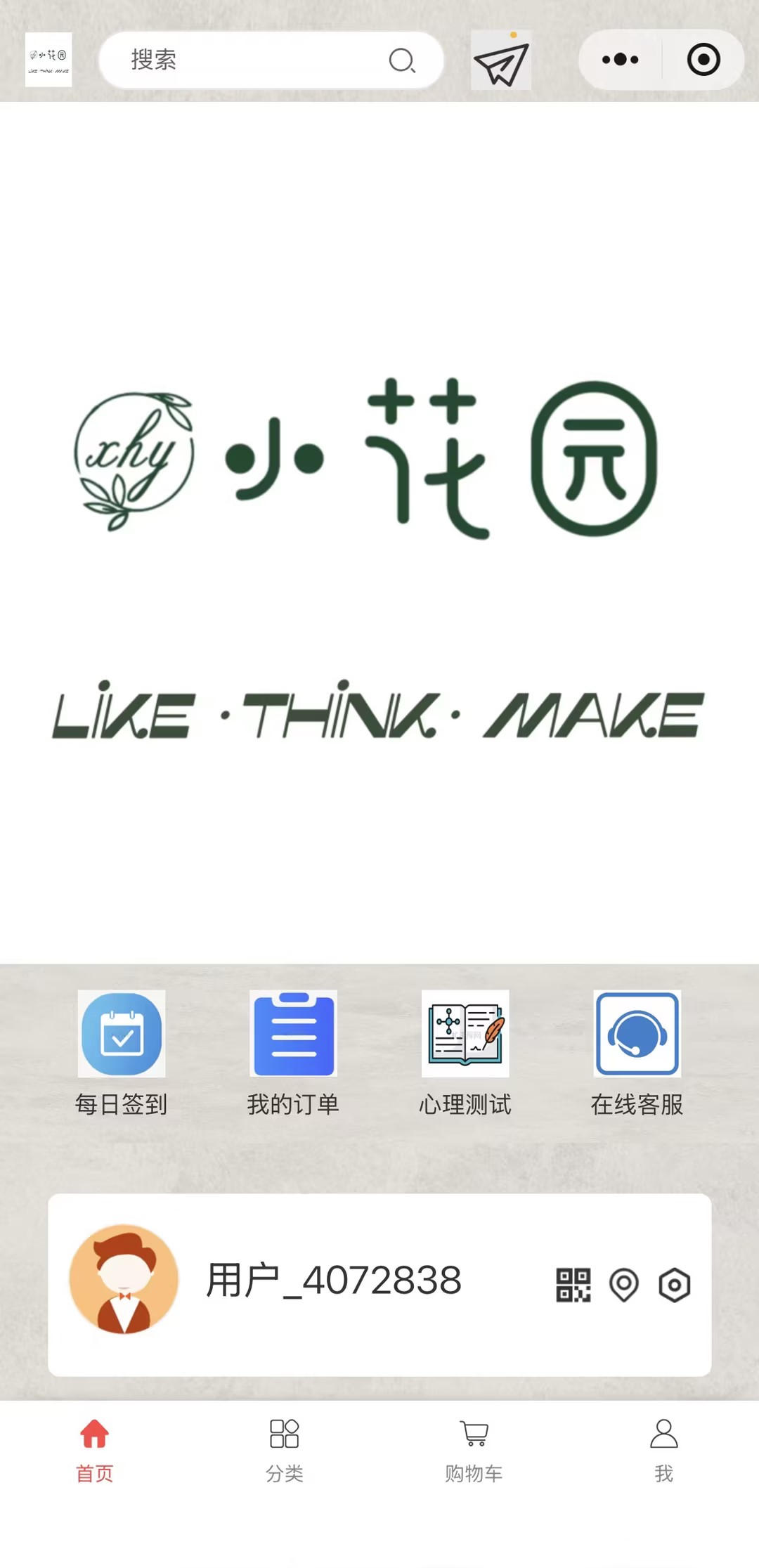Close the mini program with the circle button

703,60
